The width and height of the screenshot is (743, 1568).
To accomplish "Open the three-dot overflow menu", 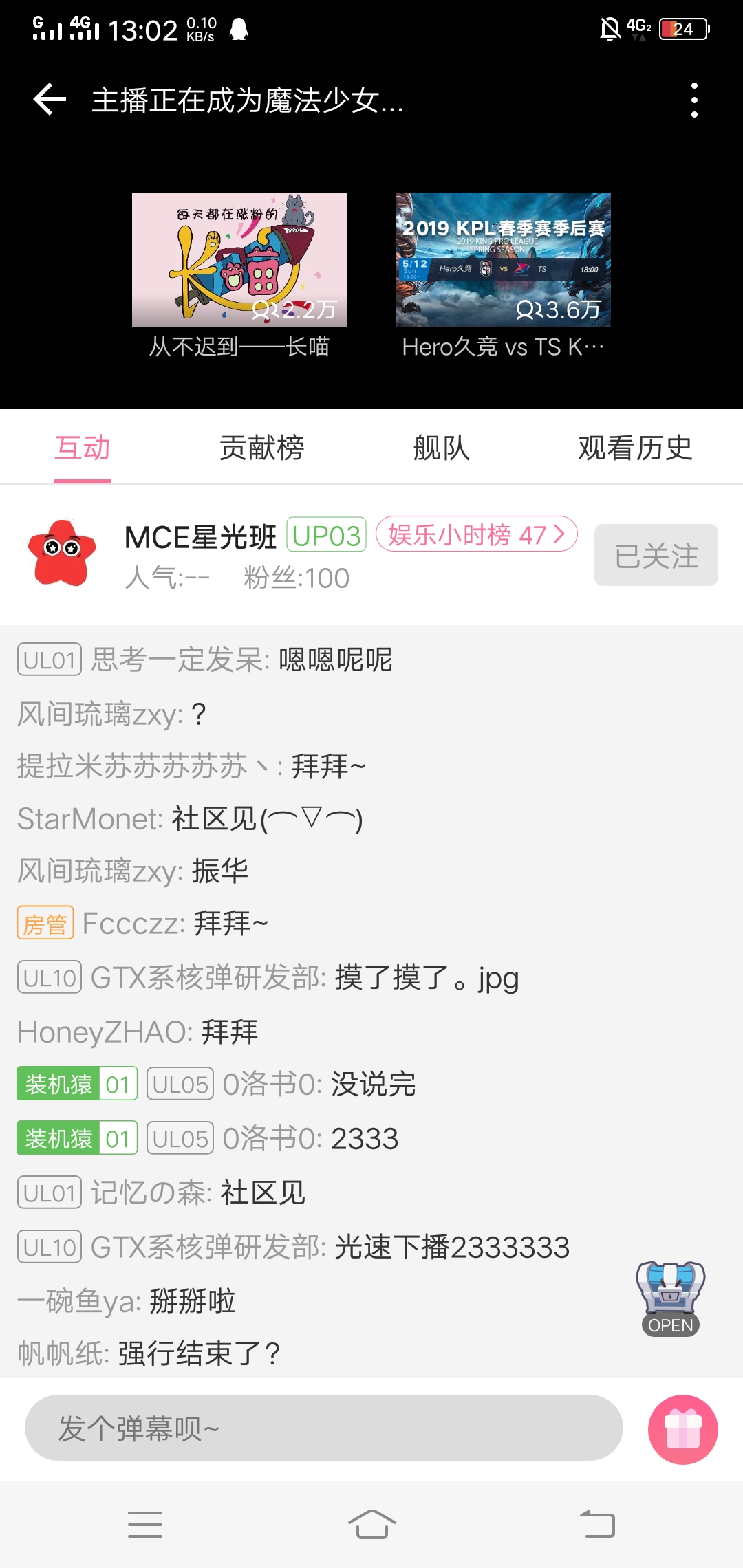I will pyautogui.click(x=694, y=100).
